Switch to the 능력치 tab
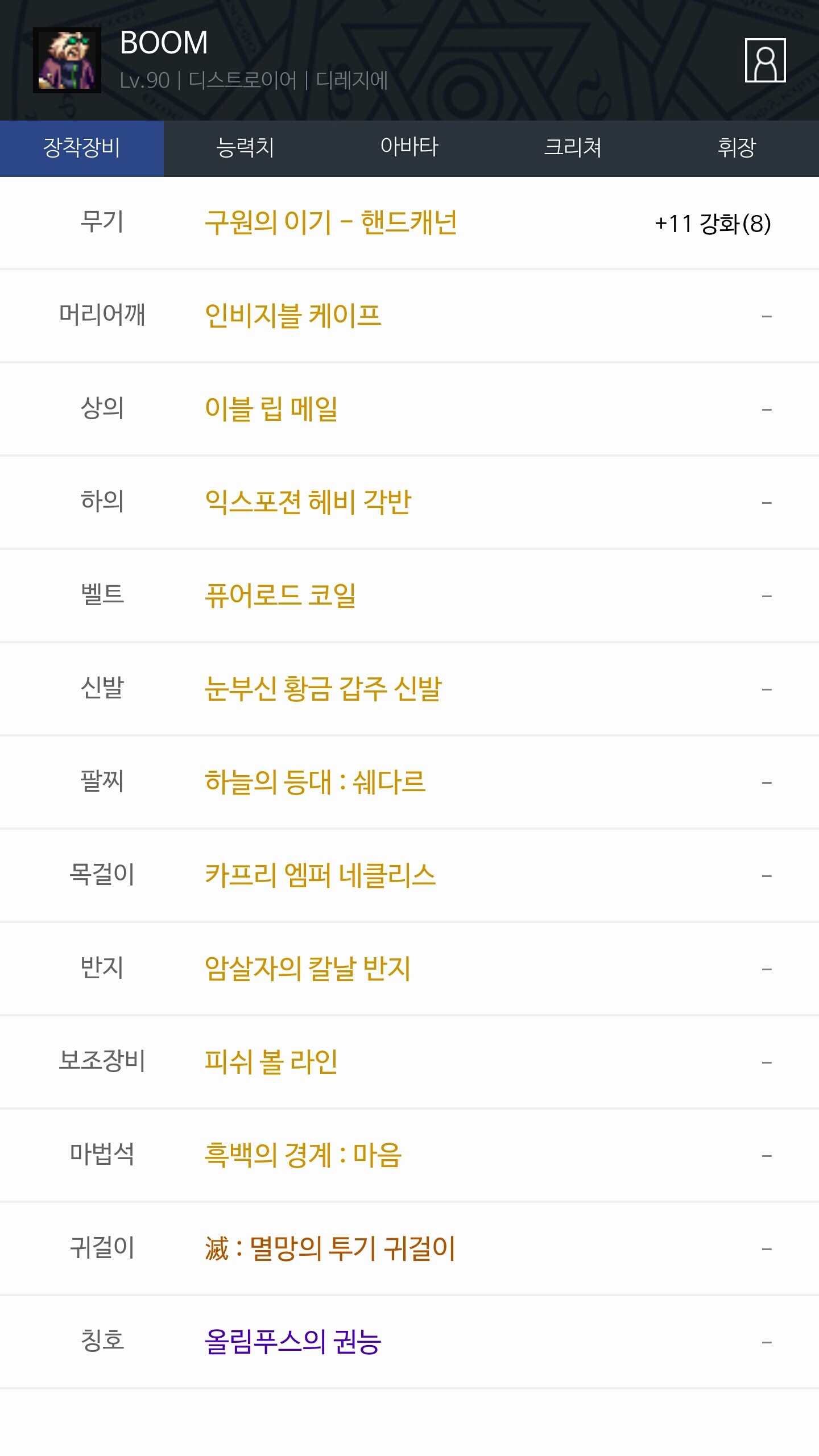Viewport: 819px width, 1456px height. pos(245,148)
